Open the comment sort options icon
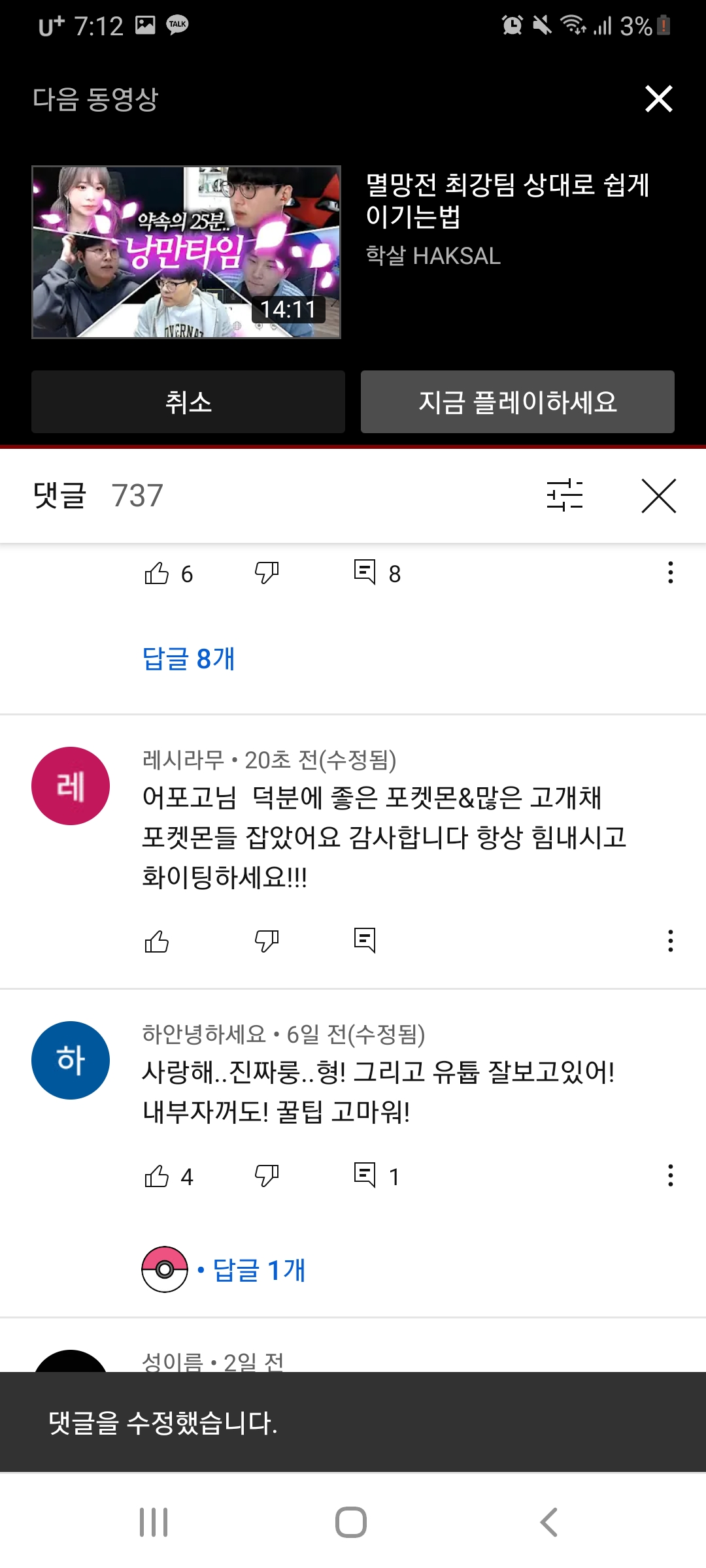This screenshot has height=1568, width=706. (565, 495)
